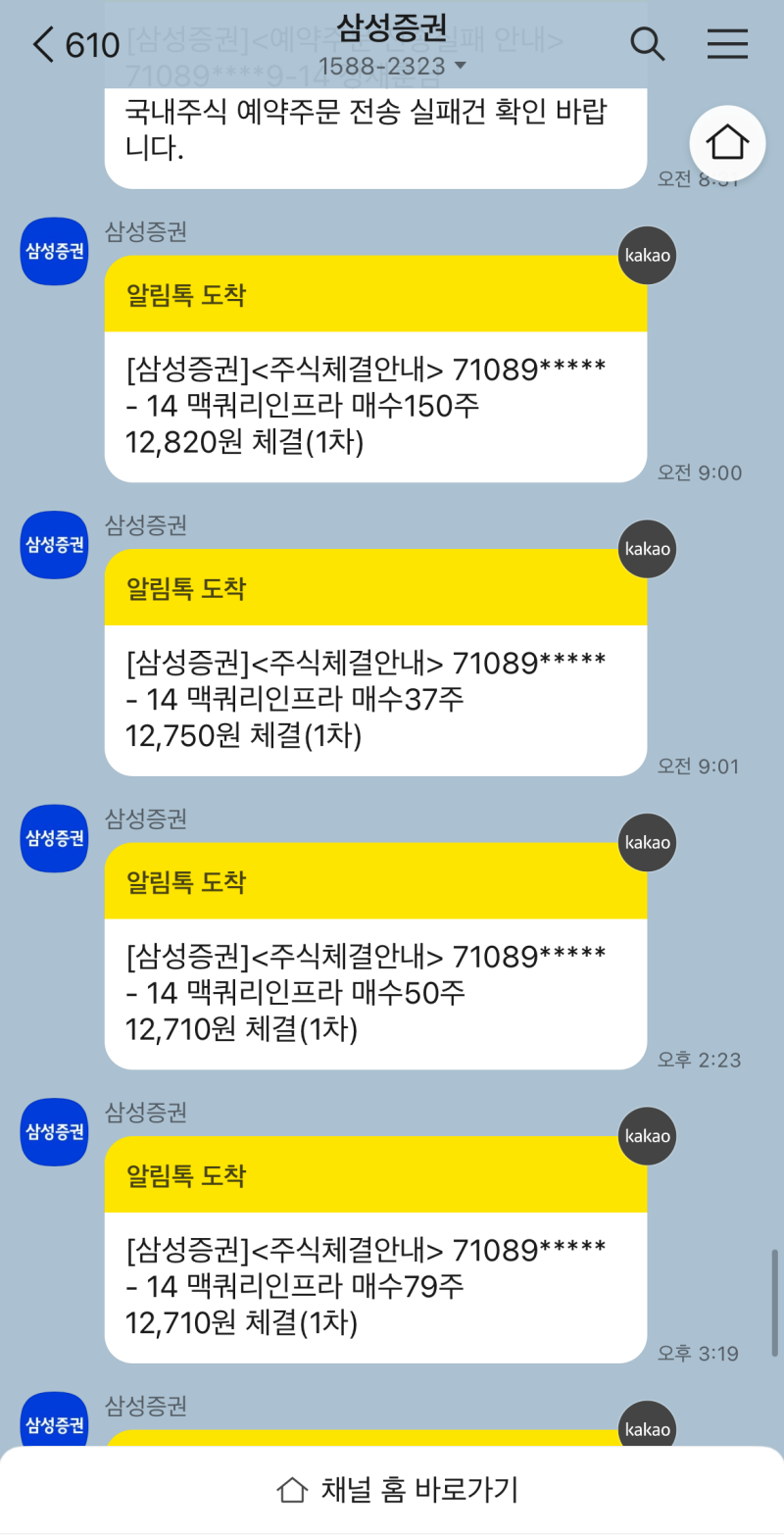Tap the 삼성증권 profile icon beside 3:19 message
Image resolution: width=784 pixels, height=1535 pixels.
click(53, 1132)
